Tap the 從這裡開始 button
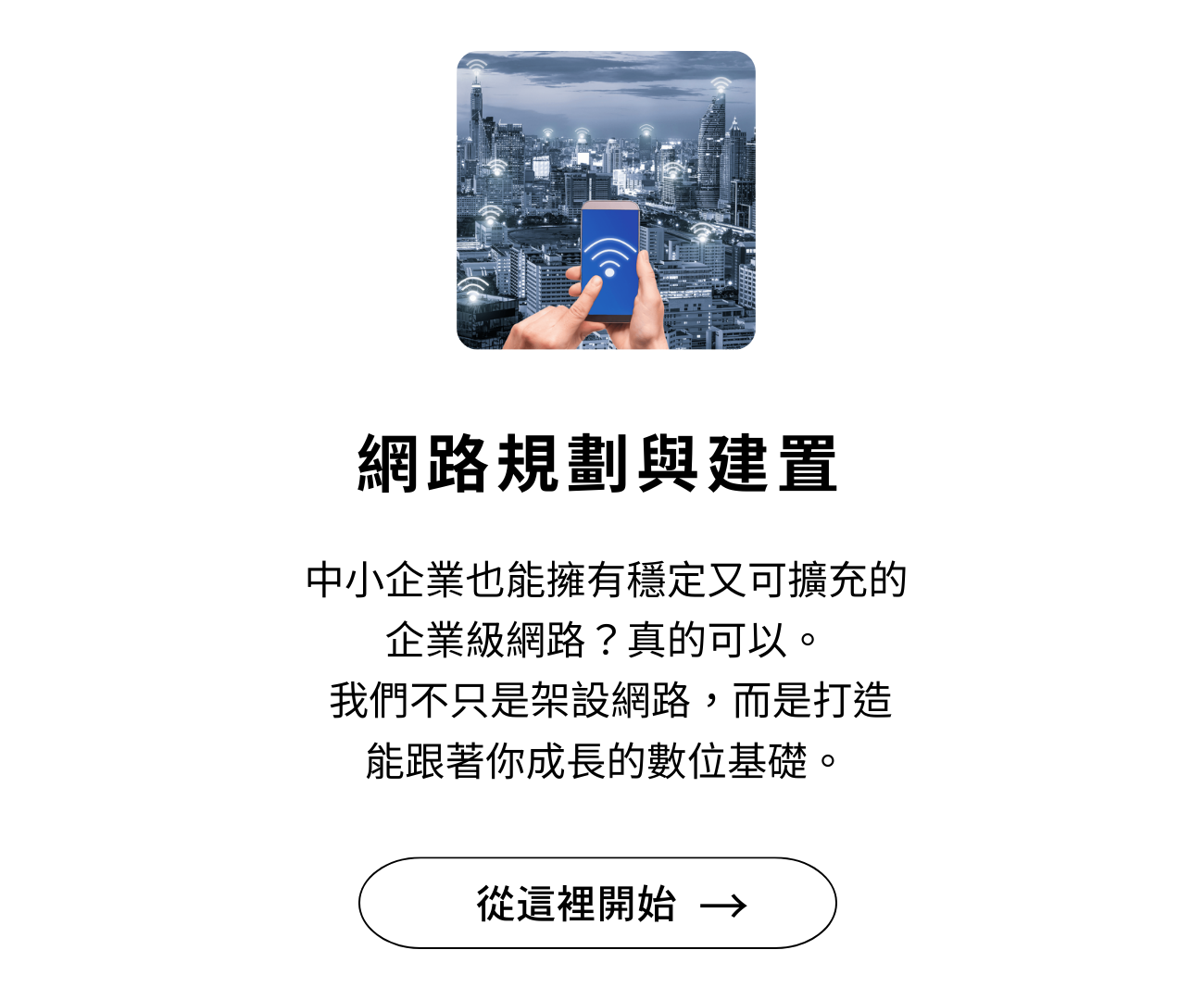The height and width of the screenshot is (1000, 1204). pyautogui.click(x=597, y=903)
